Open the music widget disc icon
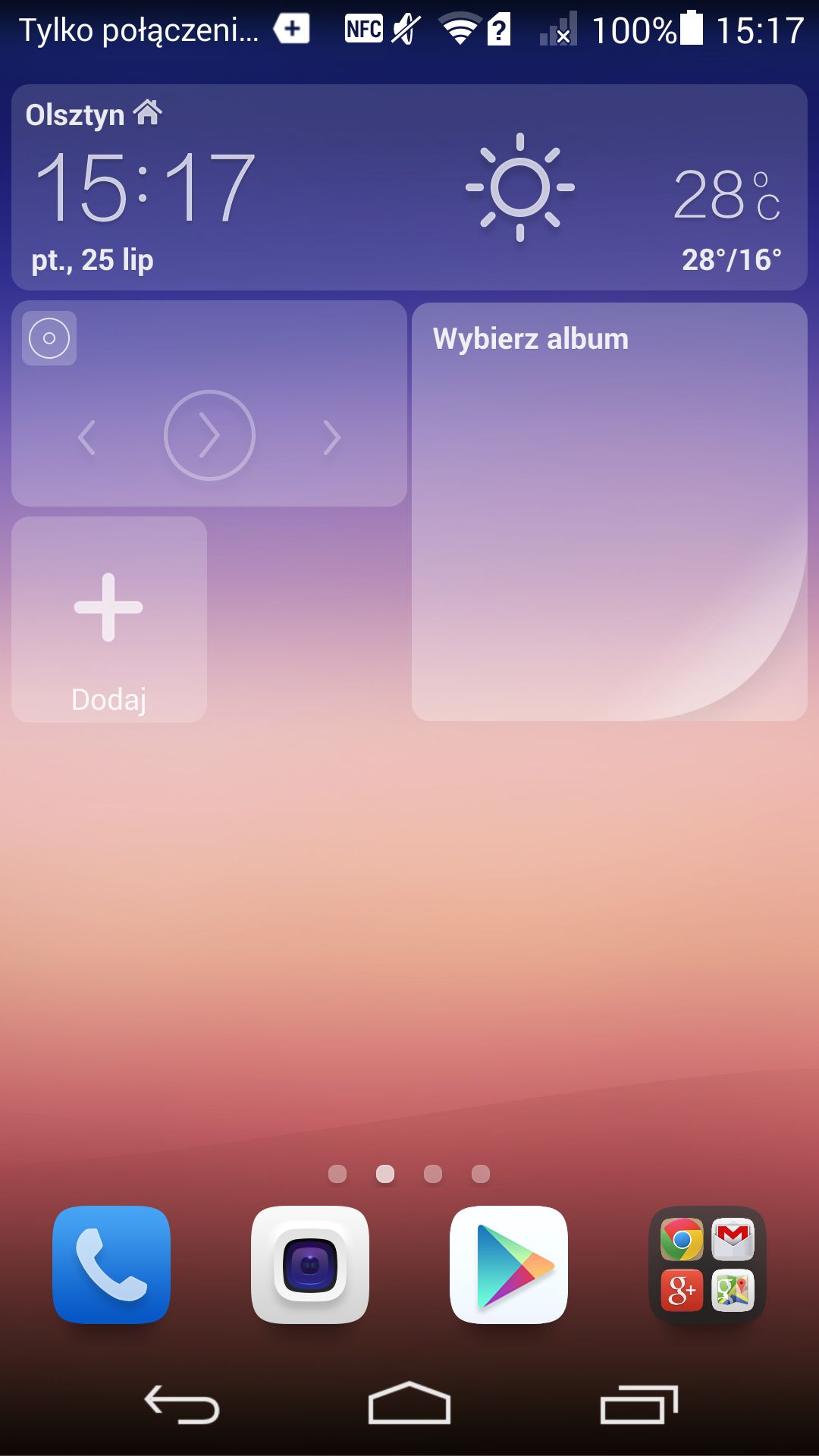 [49, 338]
